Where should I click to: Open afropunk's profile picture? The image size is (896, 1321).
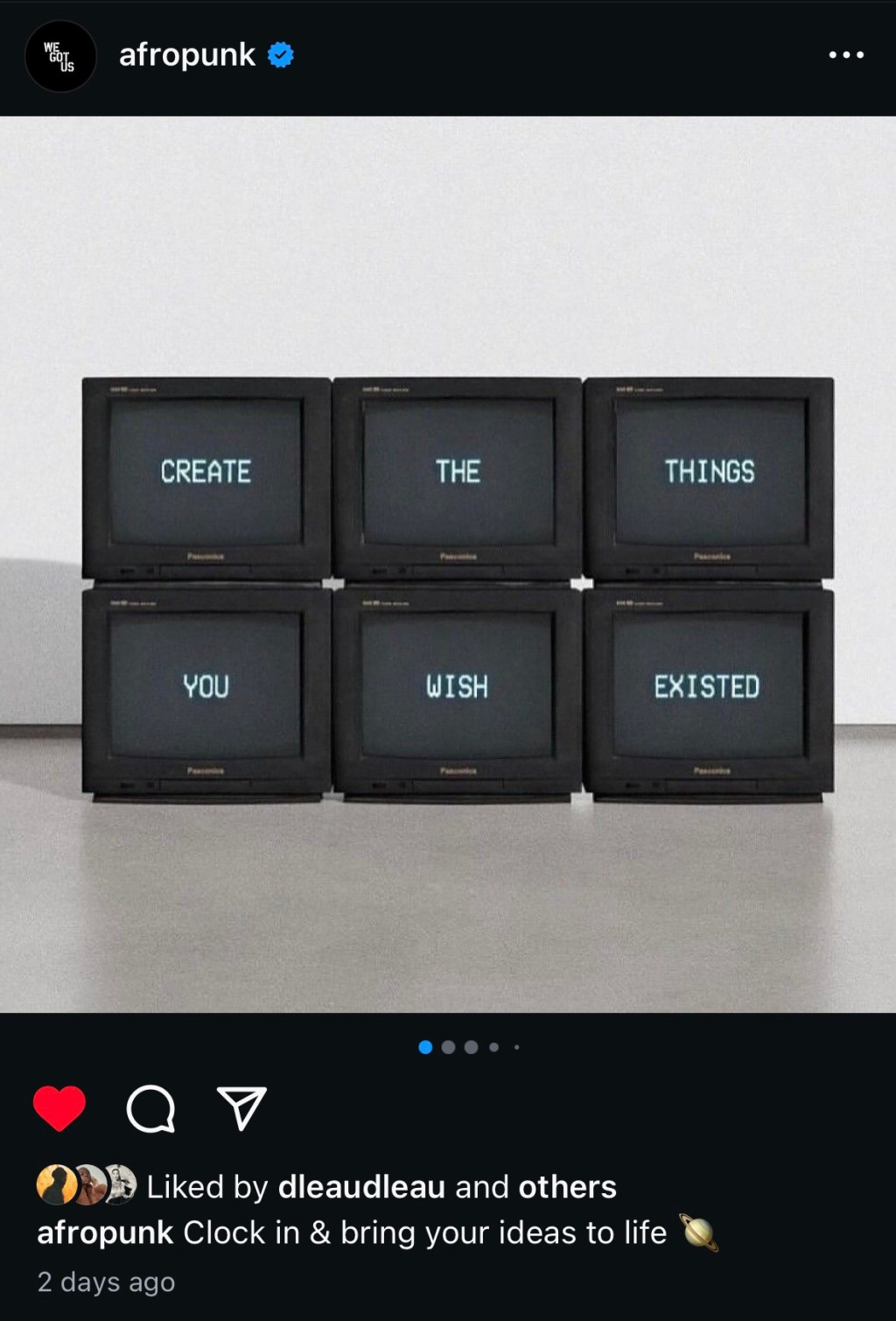tap(59, 56)
